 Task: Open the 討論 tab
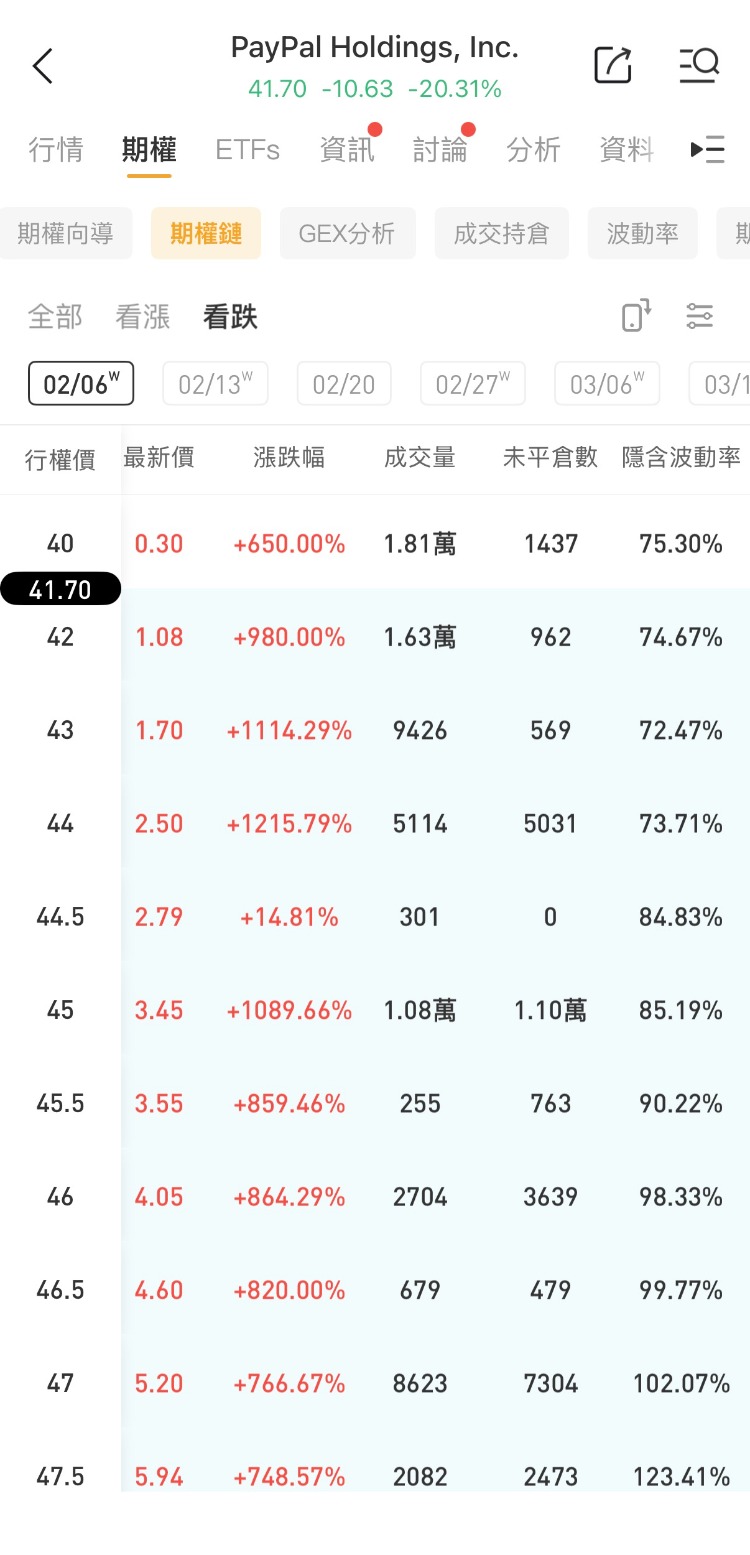pyautogui.click(x=440, y=150)
